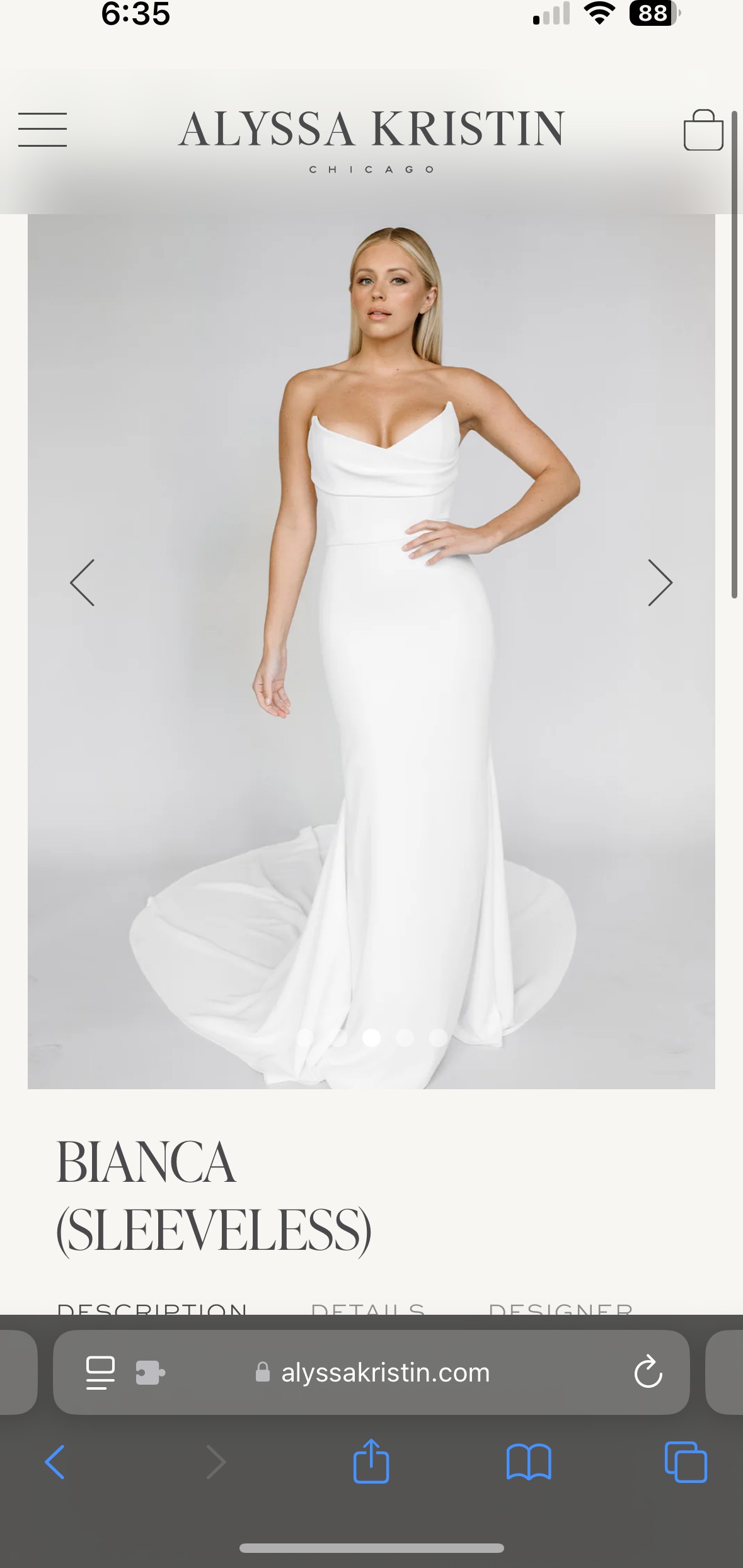Jump to the first carousel dot
This screenshot has height=1568, width=743.
click(x=305, y=1038)
